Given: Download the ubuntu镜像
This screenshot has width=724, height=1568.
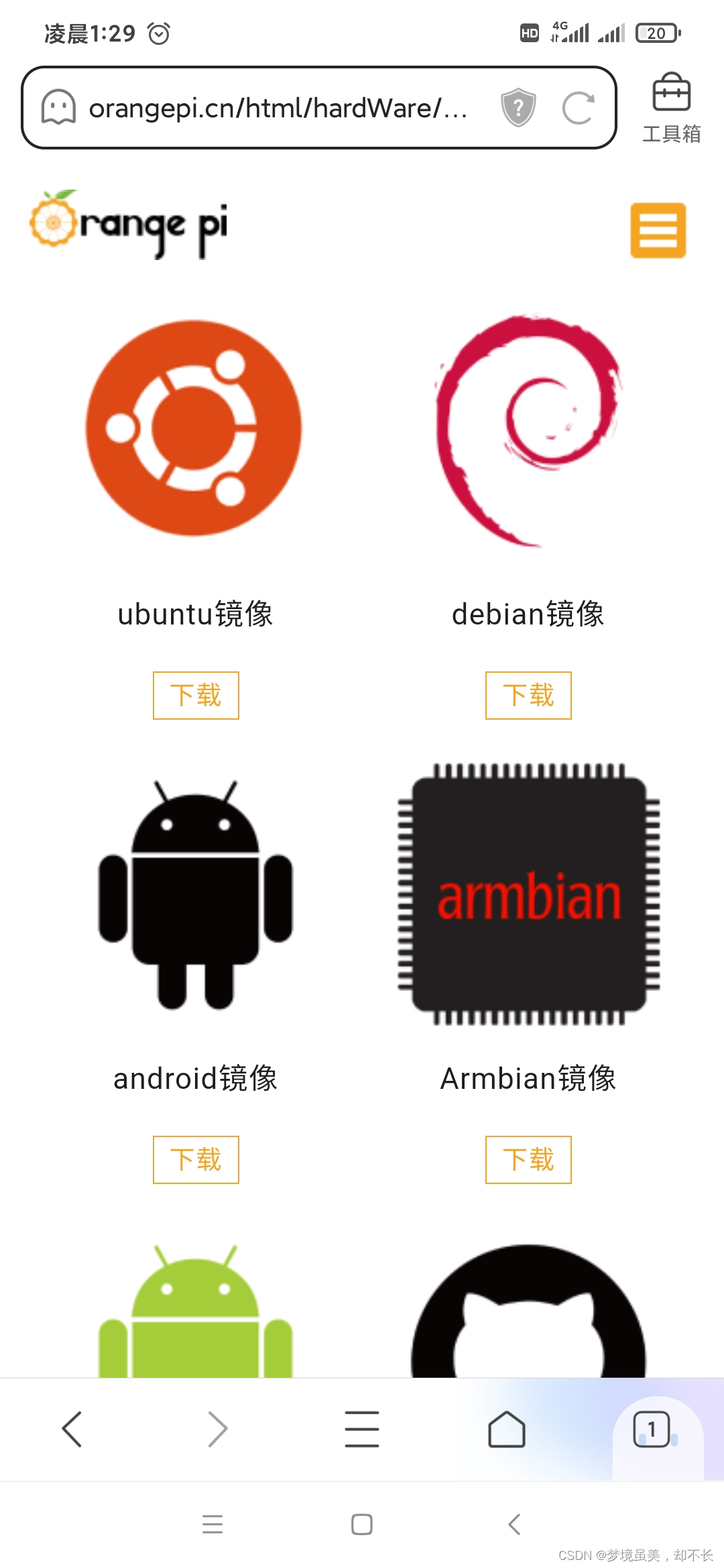Looking at the screenshot, I should [196, 696].
